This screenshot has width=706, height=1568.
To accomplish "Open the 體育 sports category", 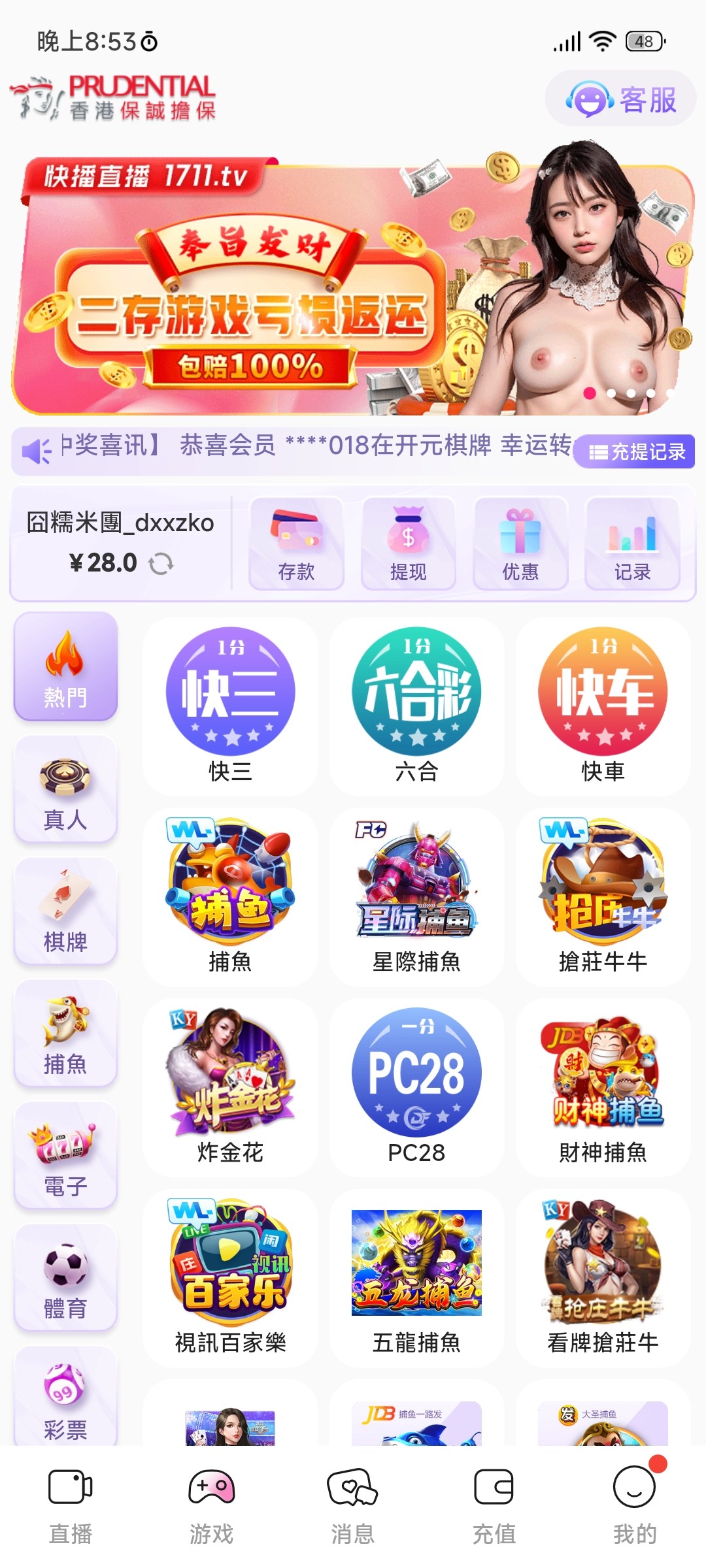I will coord(65,1278).
